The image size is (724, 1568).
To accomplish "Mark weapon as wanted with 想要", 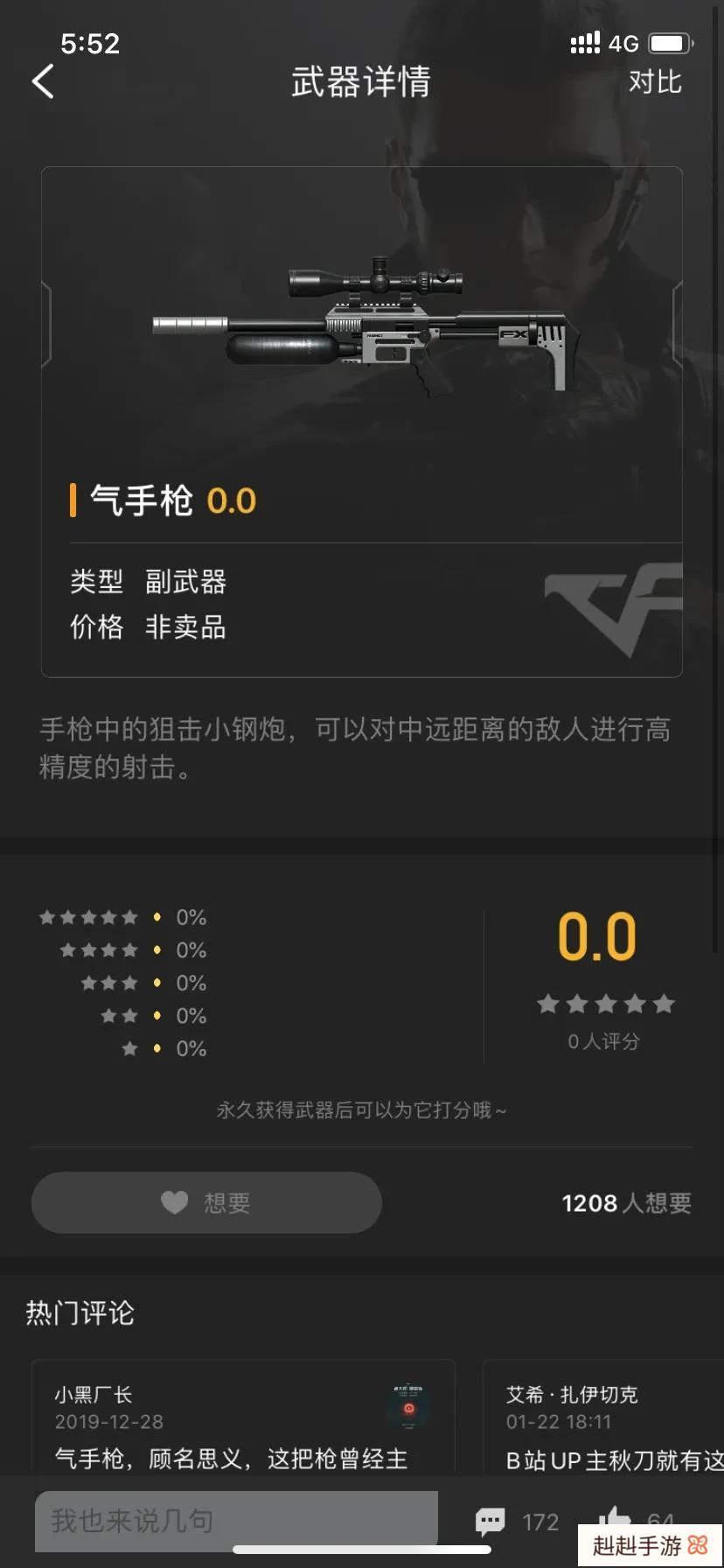I will click(206, 1202).
